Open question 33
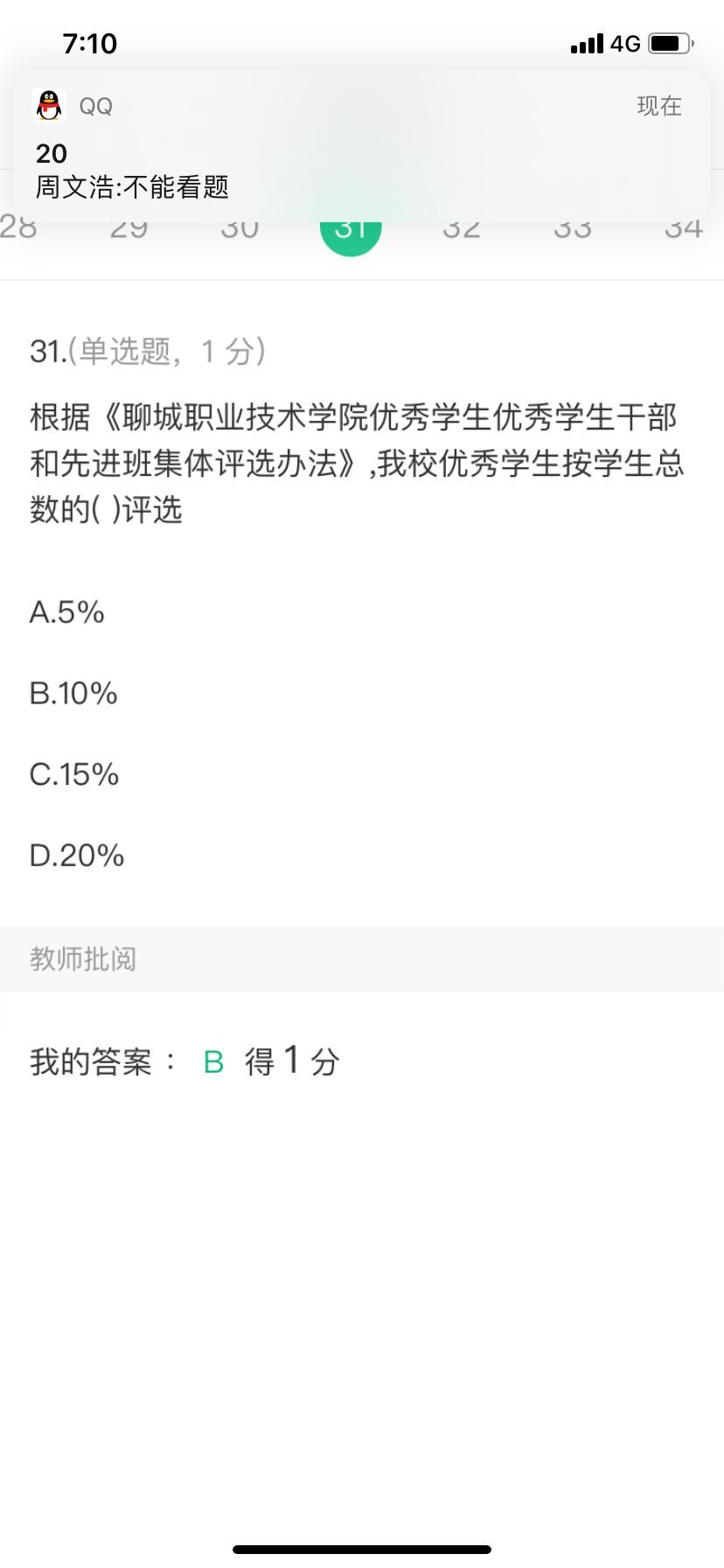Screen dimensions: 724x1568 point(573,231)
